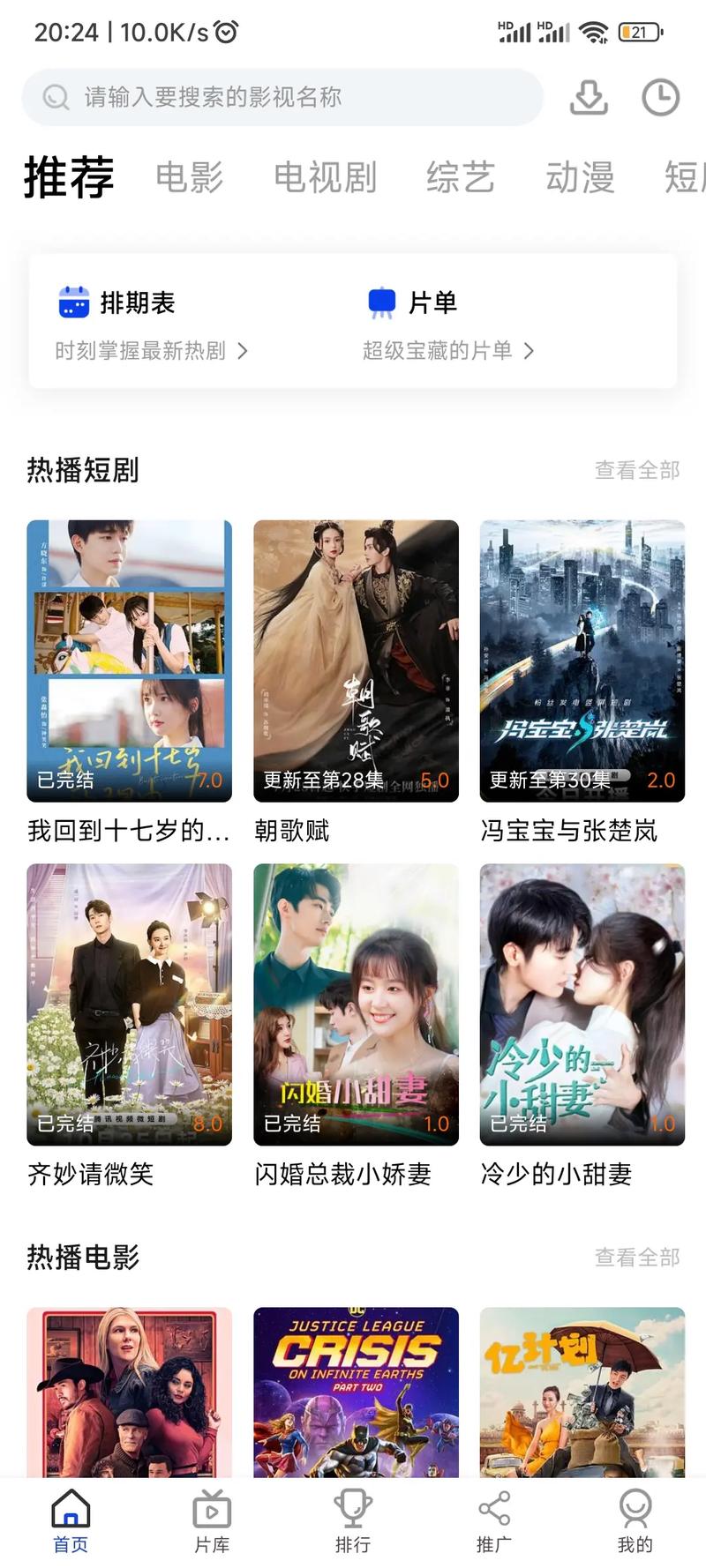Open 片库 using the TV icon
This screenshot has width=706, height=1568.
[x=209, y=1510]
